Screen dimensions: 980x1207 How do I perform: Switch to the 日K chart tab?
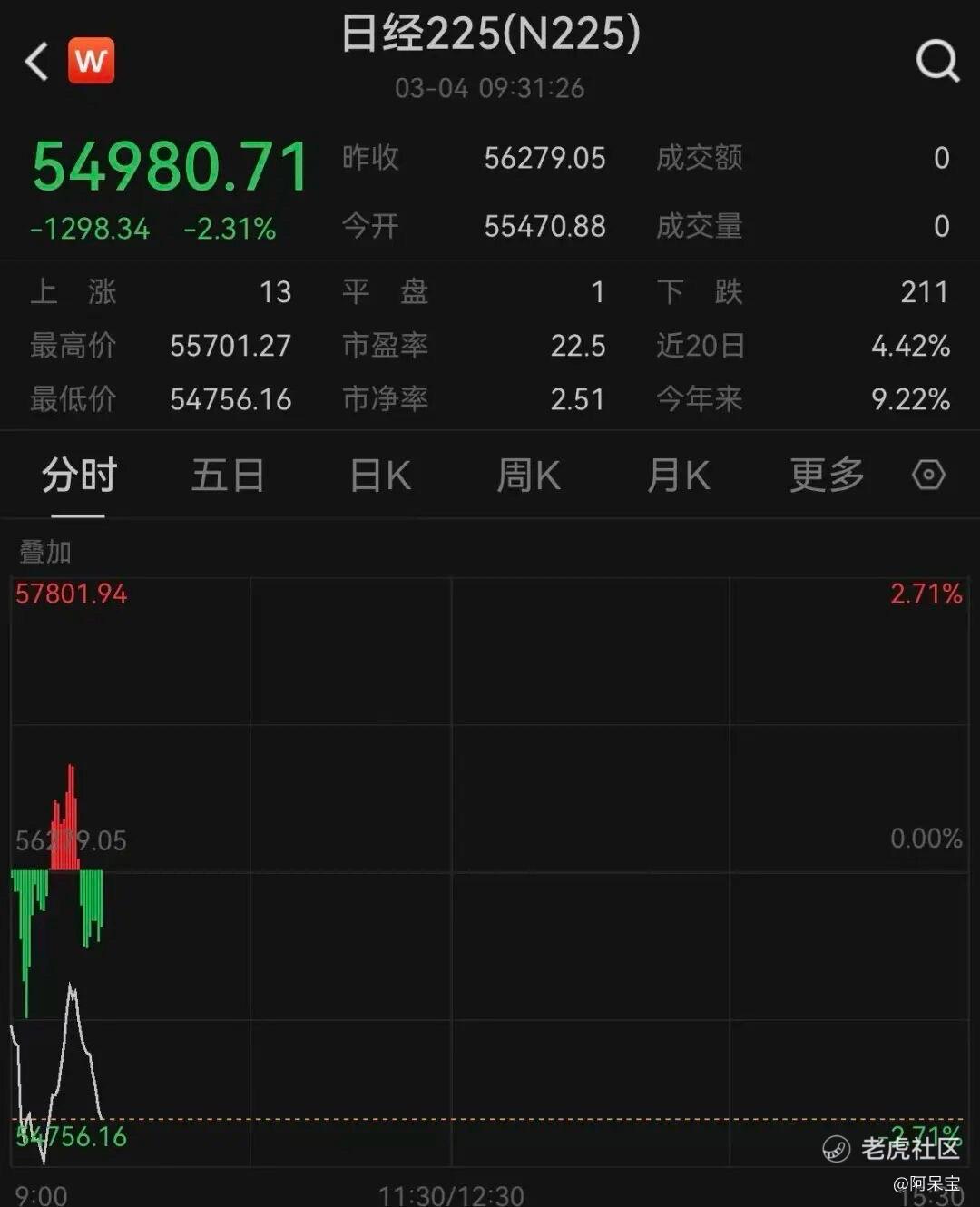tap(380, 476)
